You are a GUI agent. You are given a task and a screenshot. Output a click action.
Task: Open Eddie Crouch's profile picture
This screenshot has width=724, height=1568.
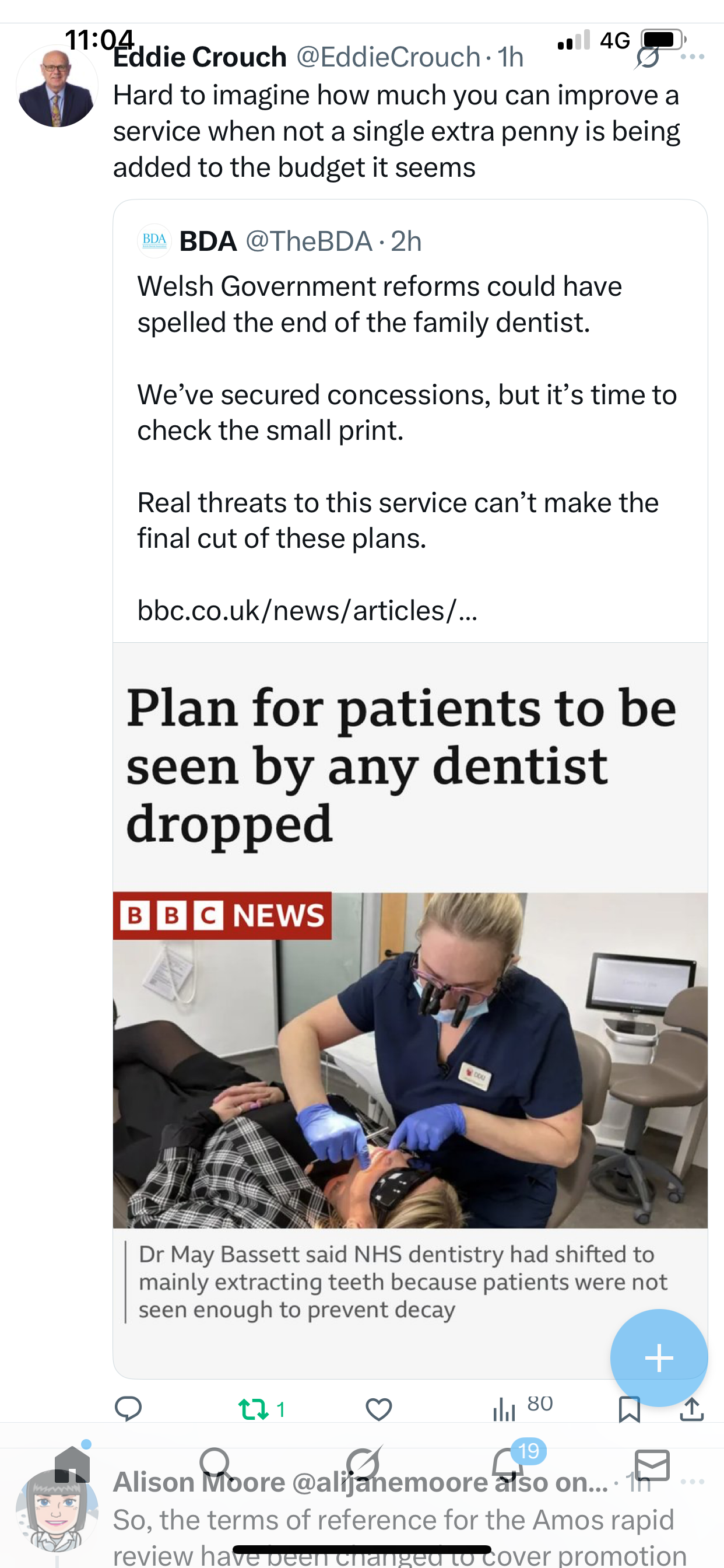coord(57,86)
